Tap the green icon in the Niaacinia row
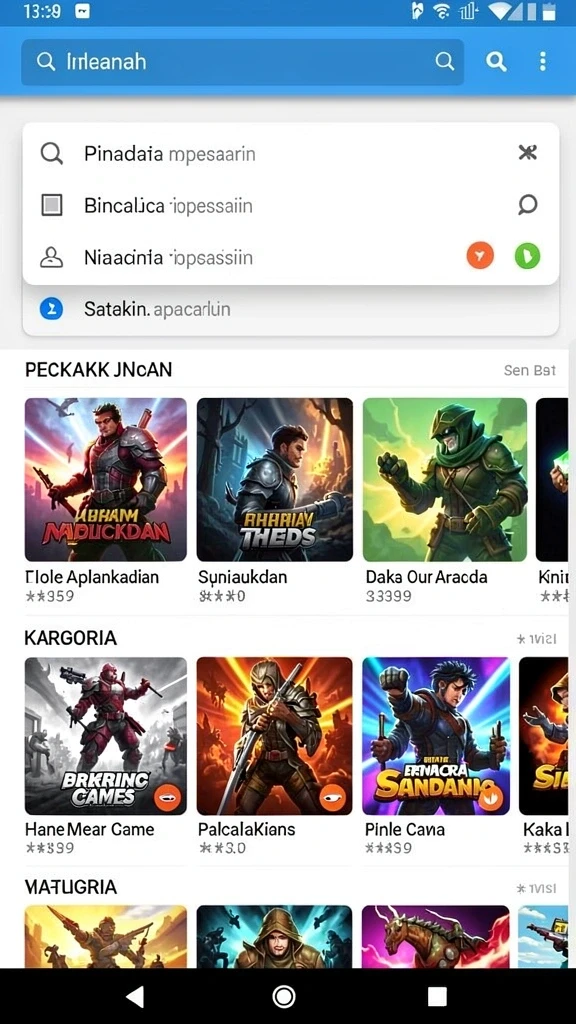The height and width of the screenshot is (1024, 576). [527, 257]
